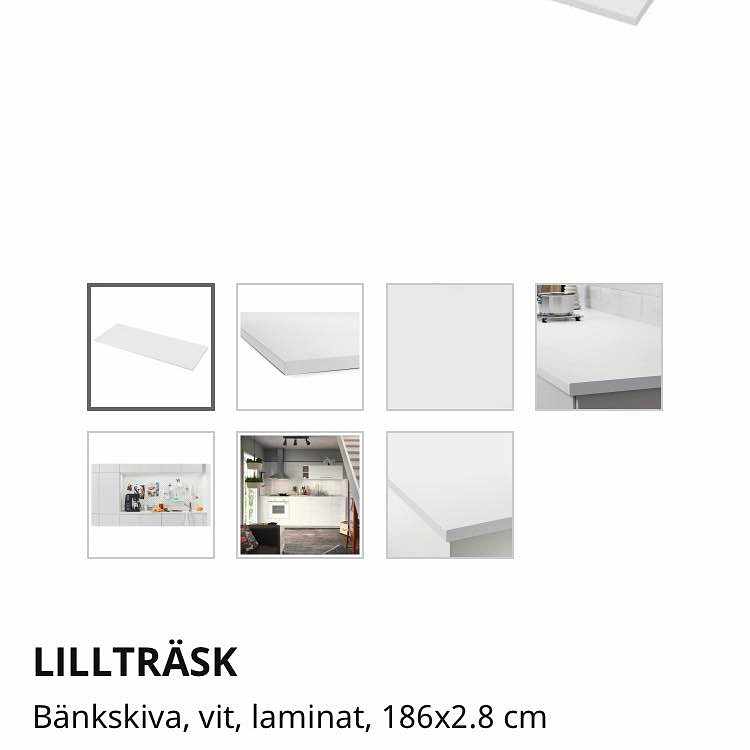Screen dimensions: 750x750
Task: Open the full kitchen room photo thumbnail
Action: click(x=300, y=495)
